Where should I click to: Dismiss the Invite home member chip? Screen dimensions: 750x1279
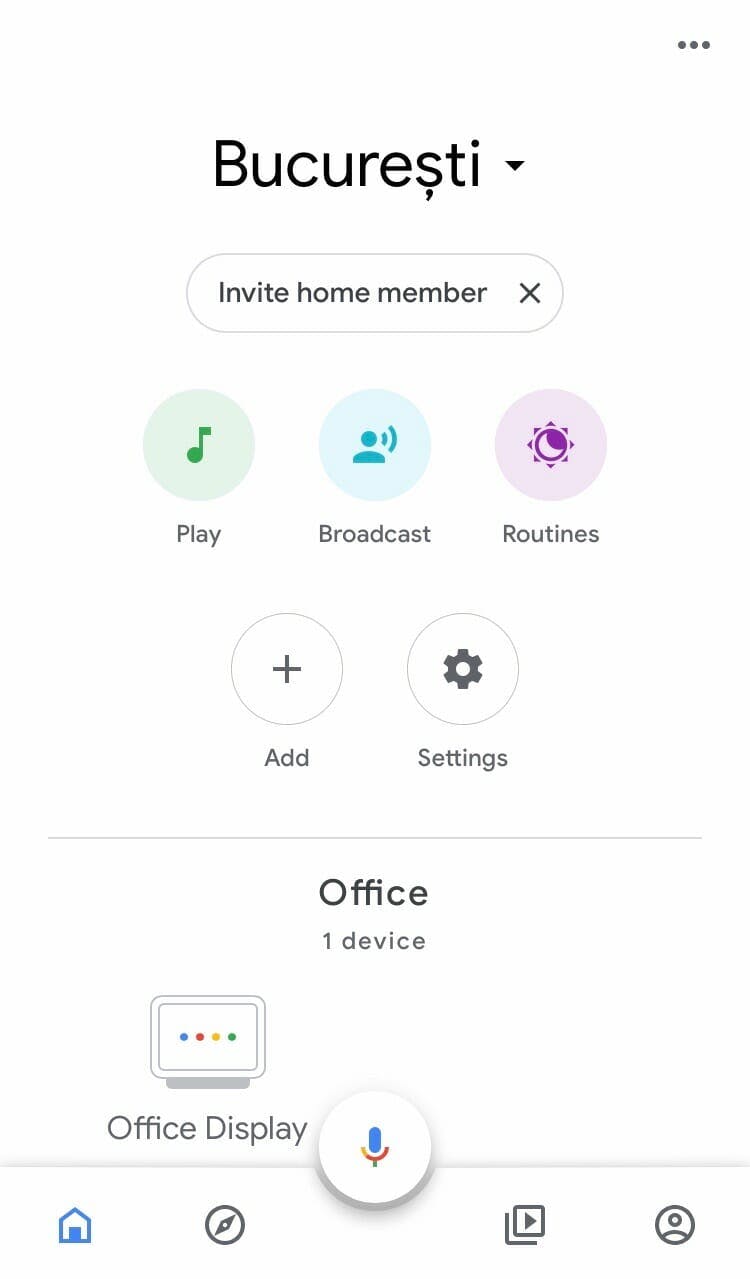click(530, 293)
